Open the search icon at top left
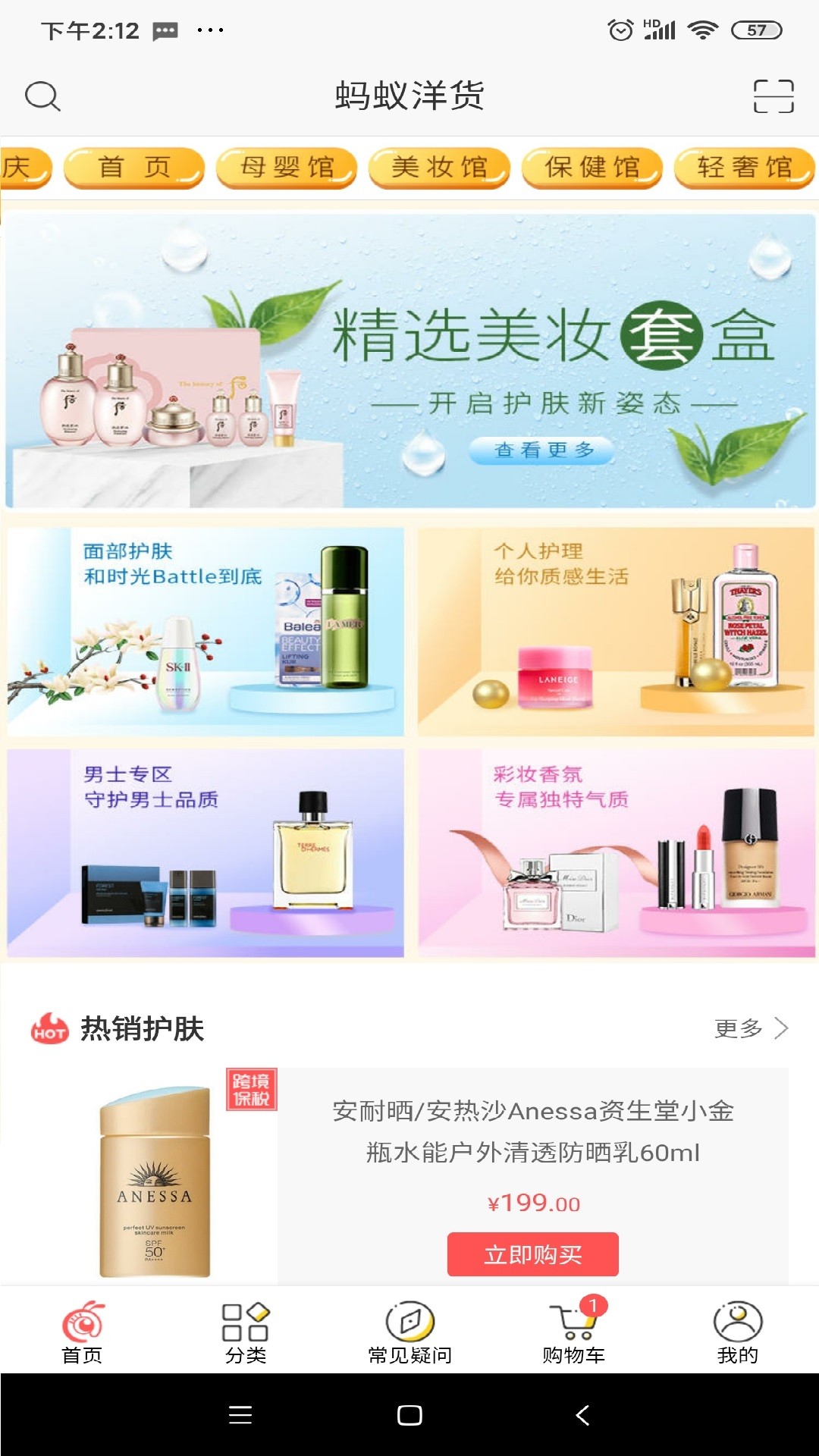Viewport: 819px width, 1456px height. point(43,96)
